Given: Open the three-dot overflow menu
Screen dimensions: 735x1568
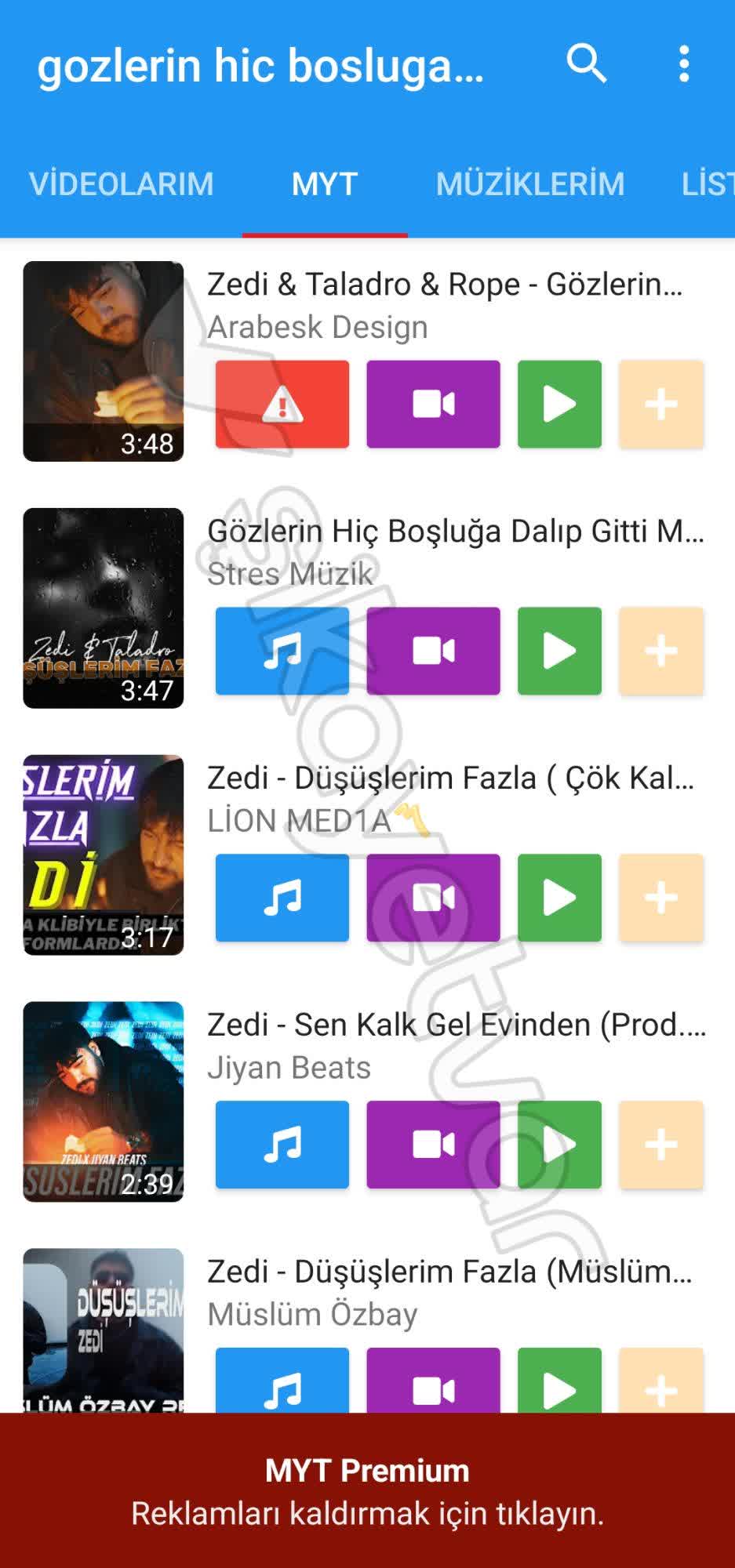Looking at the screenshot, I should 686,66.
